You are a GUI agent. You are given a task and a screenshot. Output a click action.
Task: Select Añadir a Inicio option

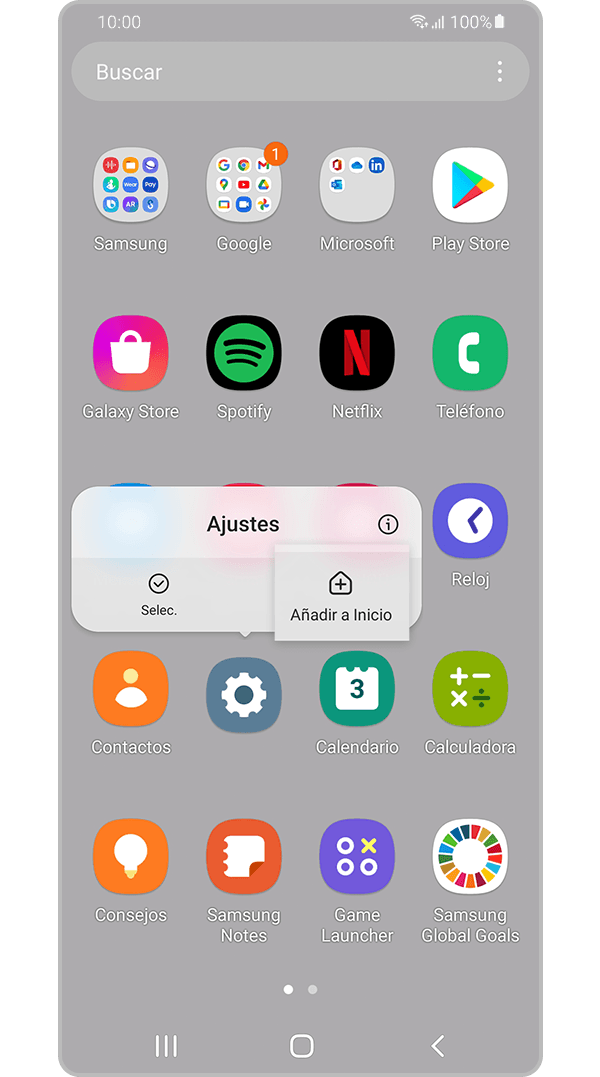[341, 596]
